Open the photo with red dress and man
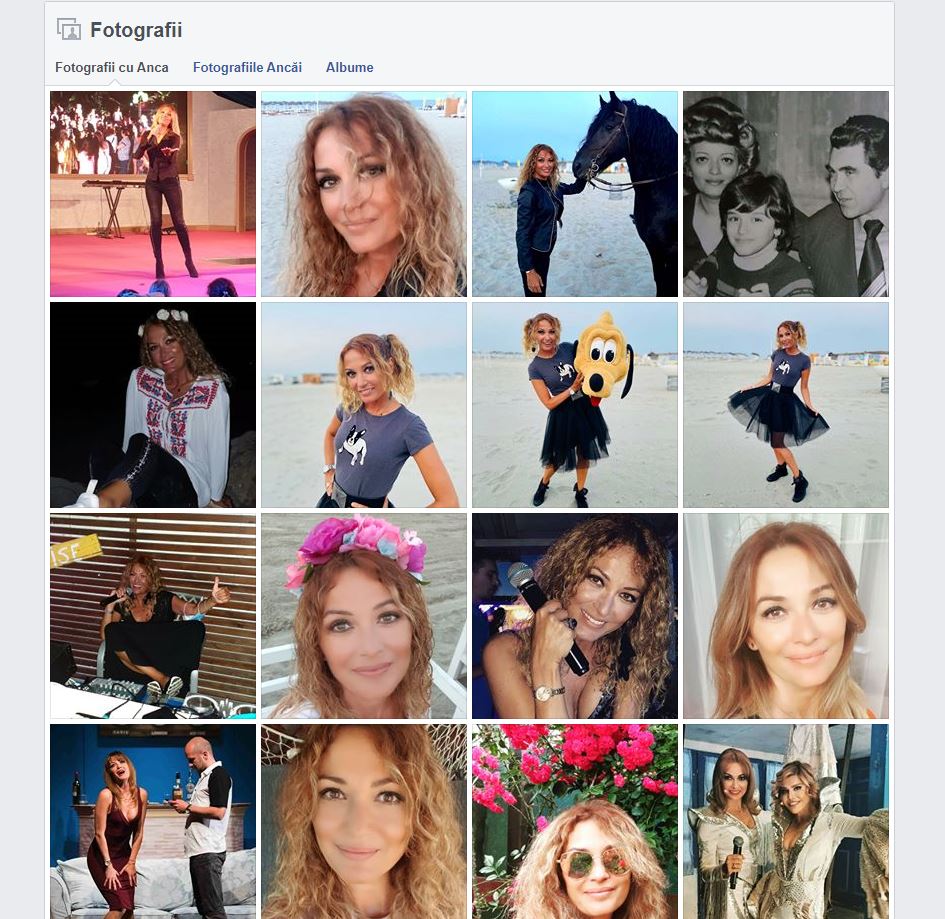The height and width of the screenshot is (919, 945). [153, 821]
